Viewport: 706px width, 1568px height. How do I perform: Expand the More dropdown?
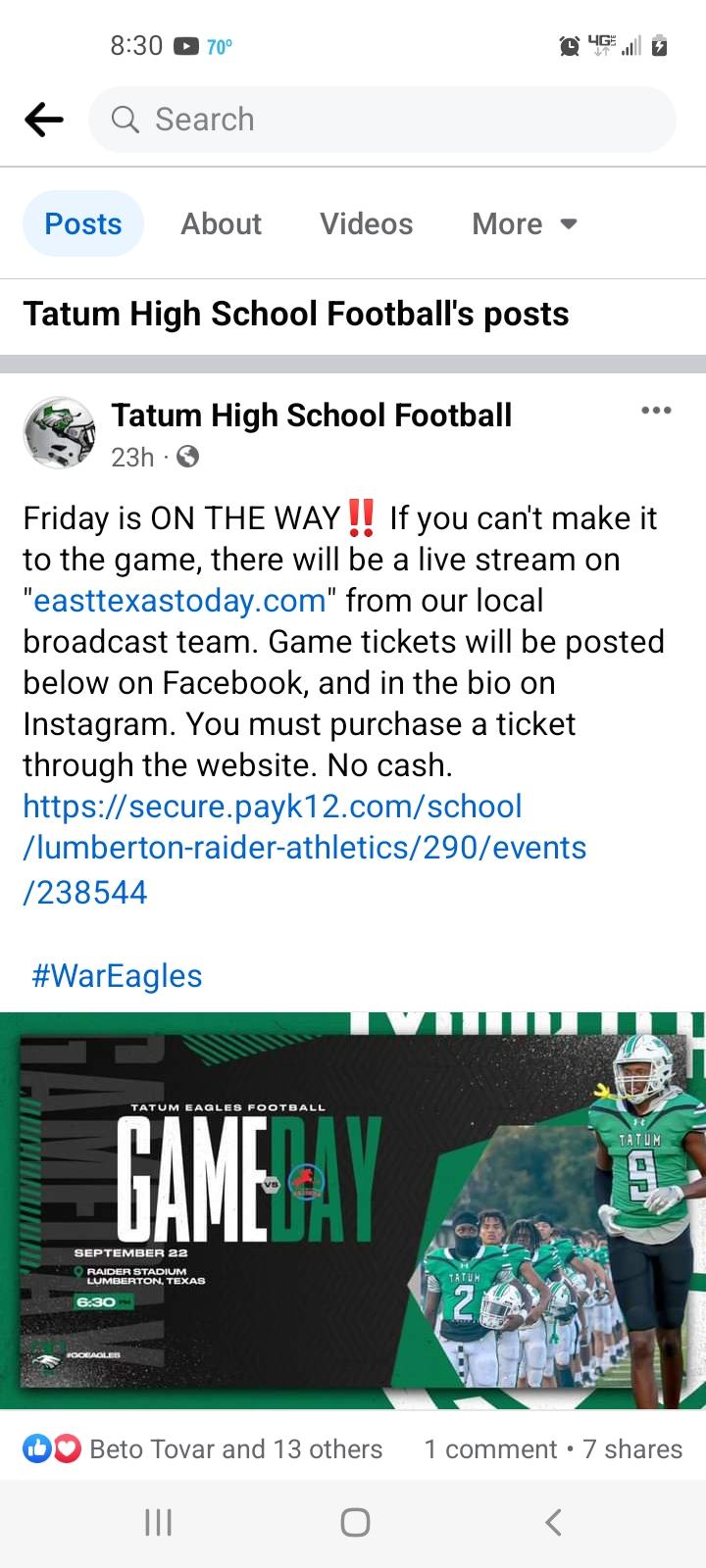click(524, 223)
